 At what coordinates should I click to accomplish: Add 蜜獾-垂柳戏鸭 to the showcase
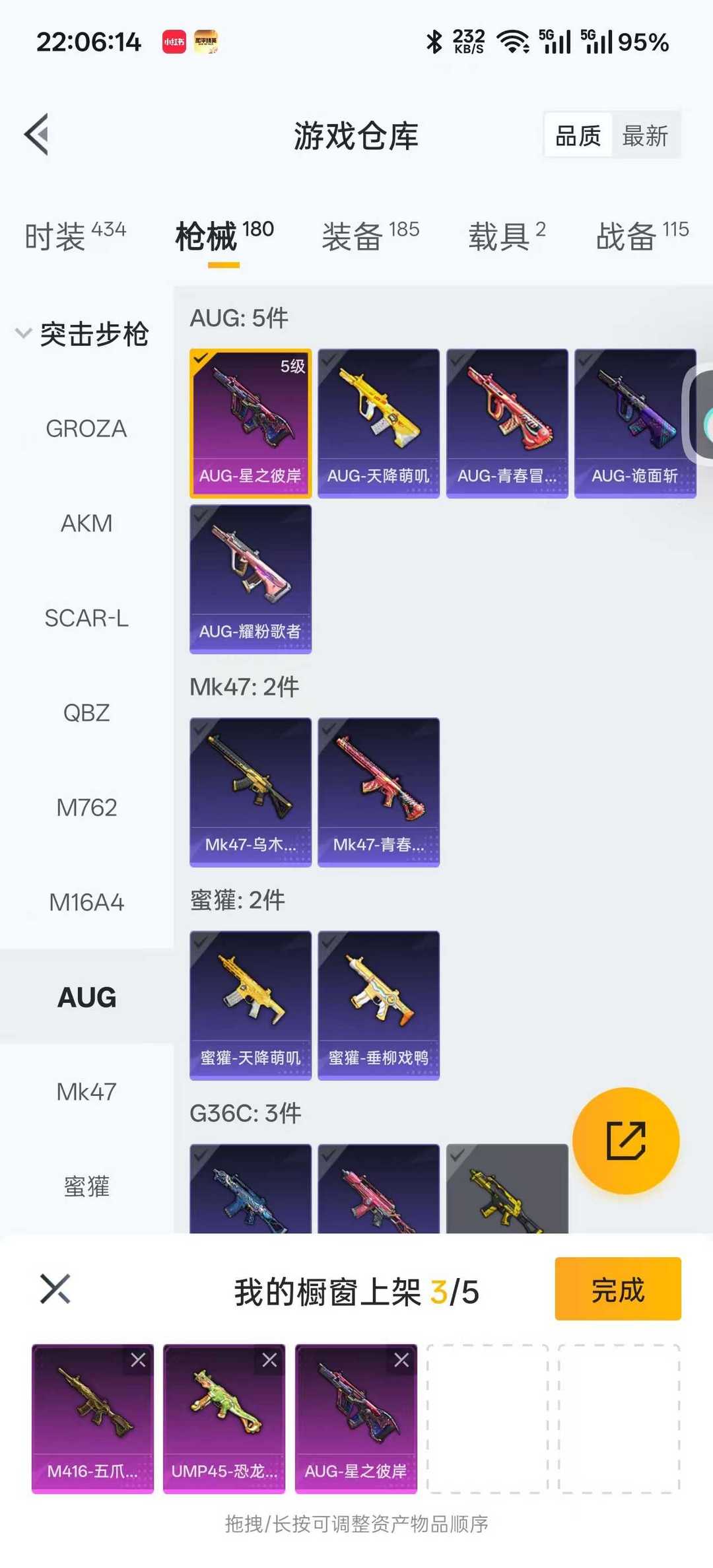(378, 1005)
